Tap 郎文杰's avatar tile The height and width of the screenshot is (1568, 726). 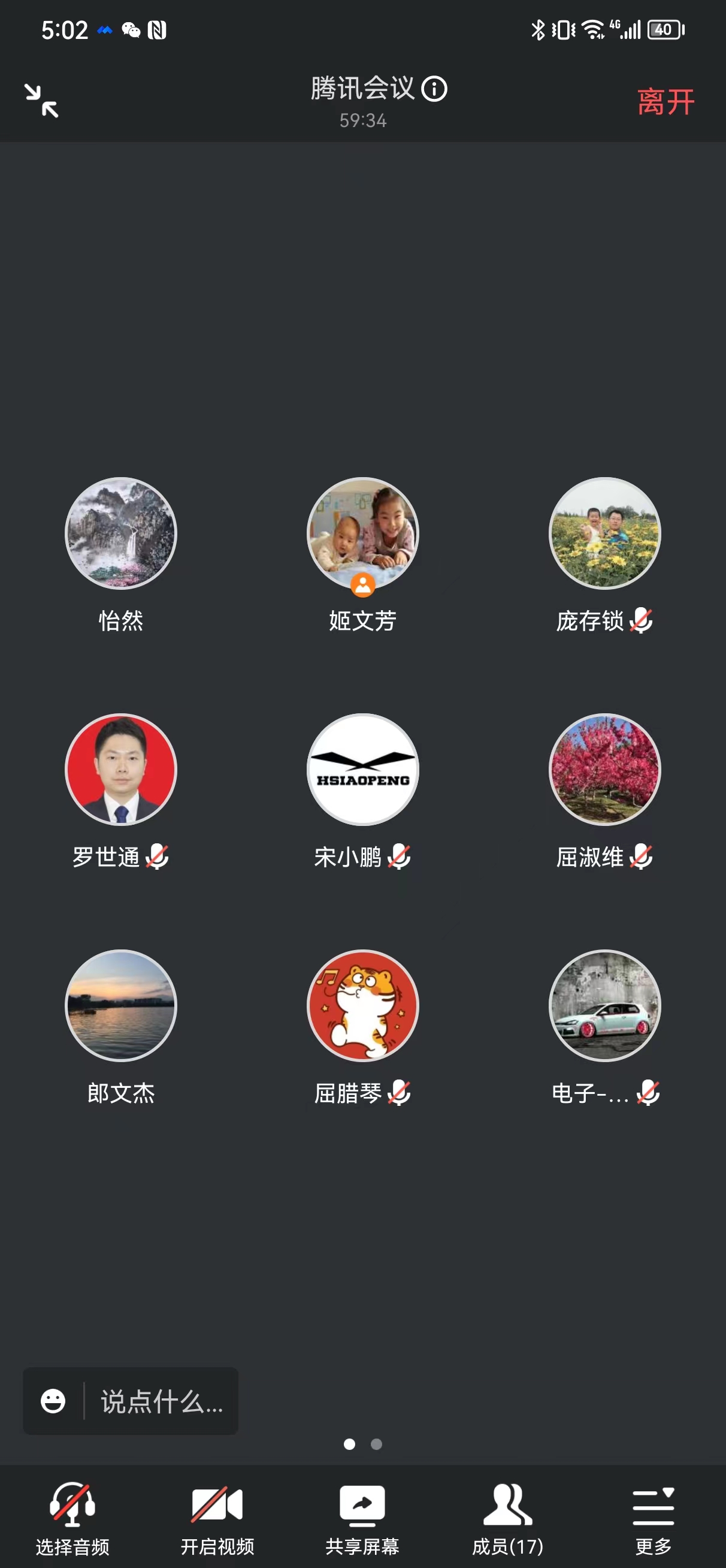pyautogui.click(x=121, y=1006)
